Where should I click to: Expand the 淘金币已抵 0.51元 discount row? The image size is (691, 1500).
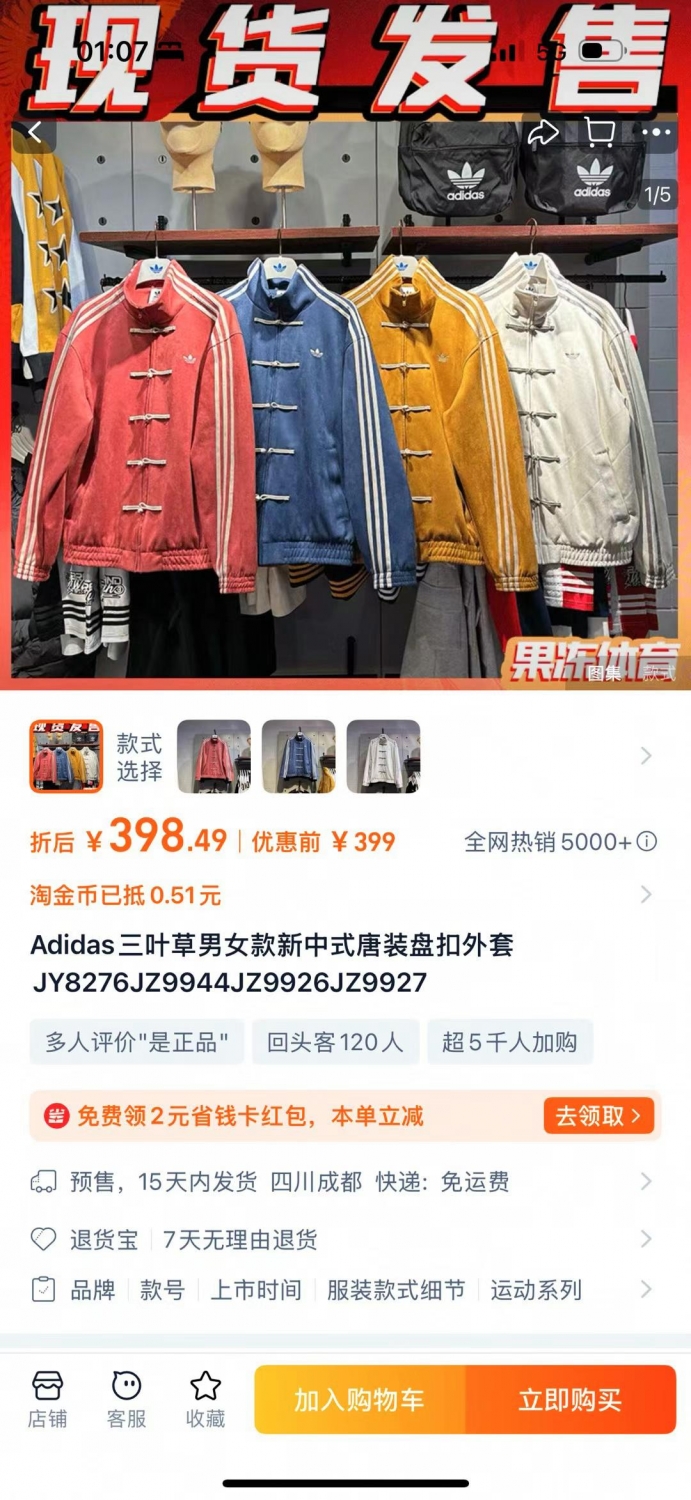click(345, 894)
